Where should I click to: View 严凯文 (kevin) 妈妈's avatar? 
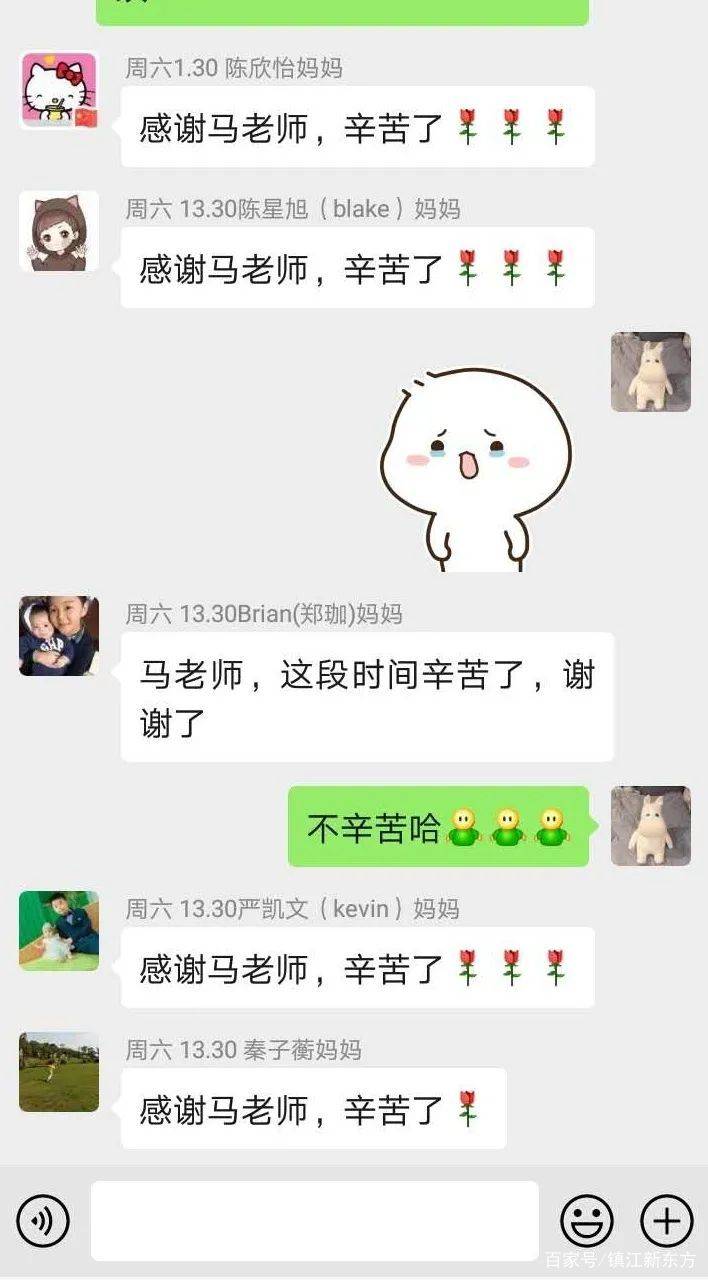tap(59, 931)
